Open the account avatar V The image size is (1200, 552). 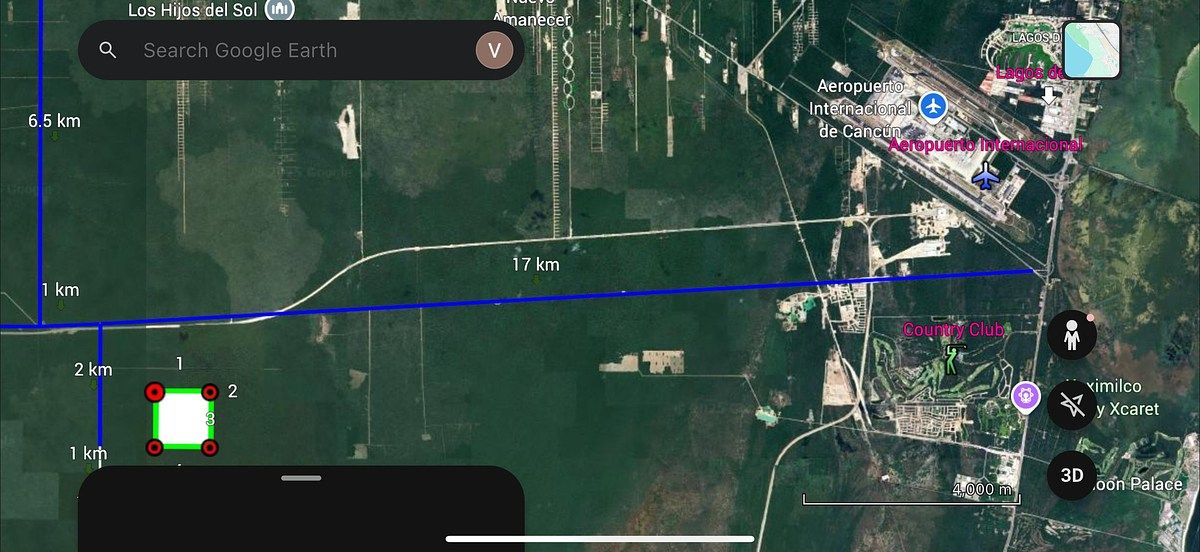pos(494,50)
